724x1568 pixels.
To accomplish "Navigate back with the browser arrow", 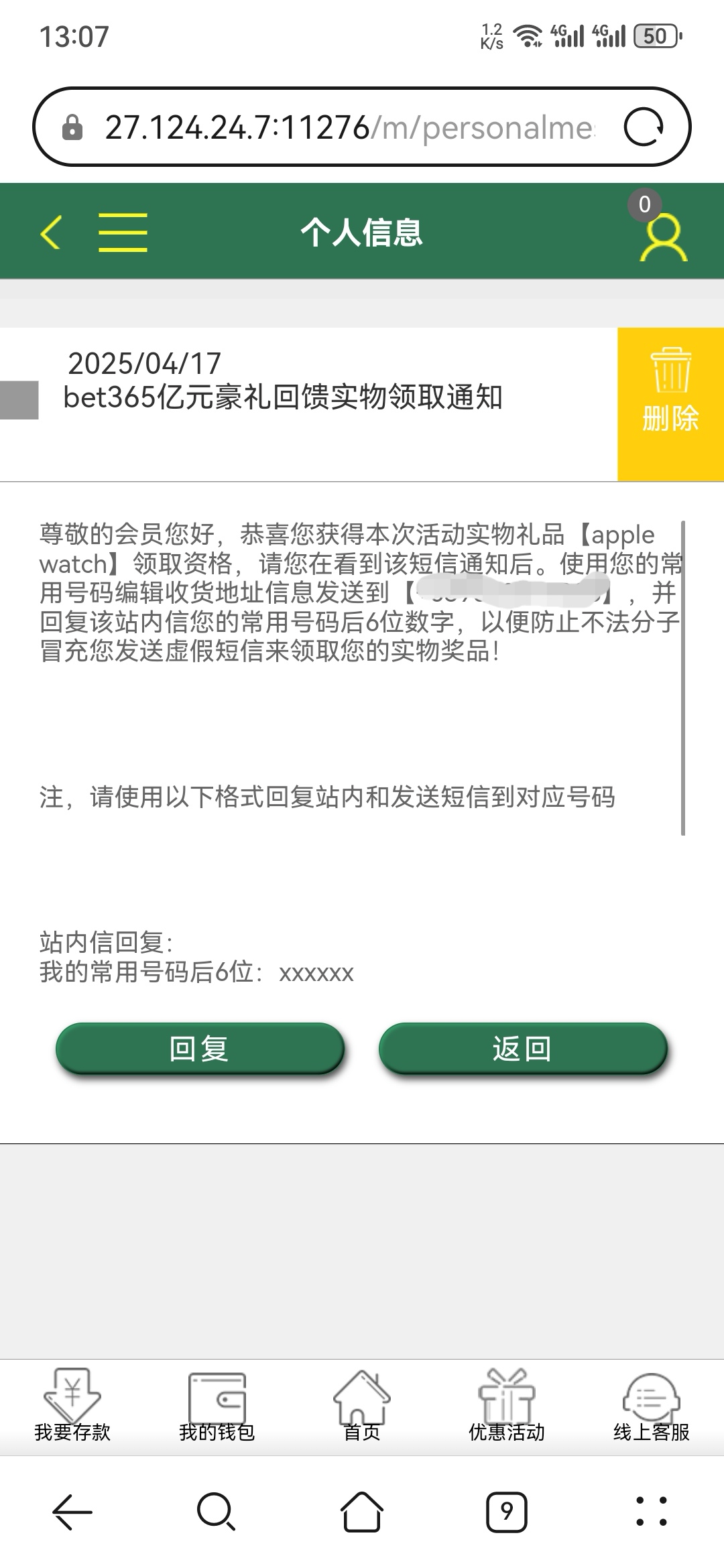I will coord(72,1512).
